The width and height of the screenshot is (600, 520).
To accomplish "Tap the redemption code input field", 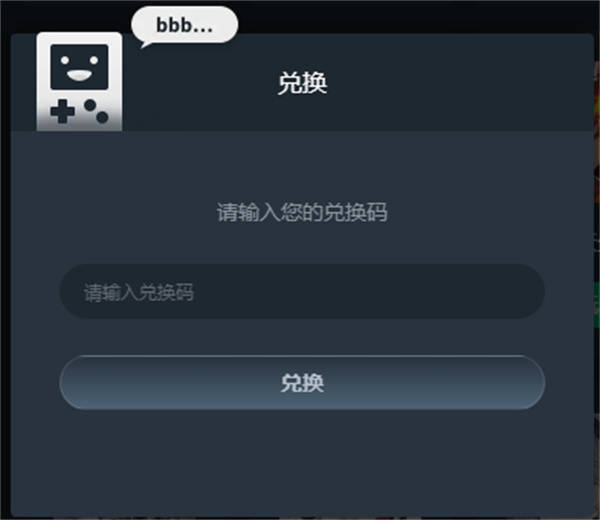I will click(302, 292).
